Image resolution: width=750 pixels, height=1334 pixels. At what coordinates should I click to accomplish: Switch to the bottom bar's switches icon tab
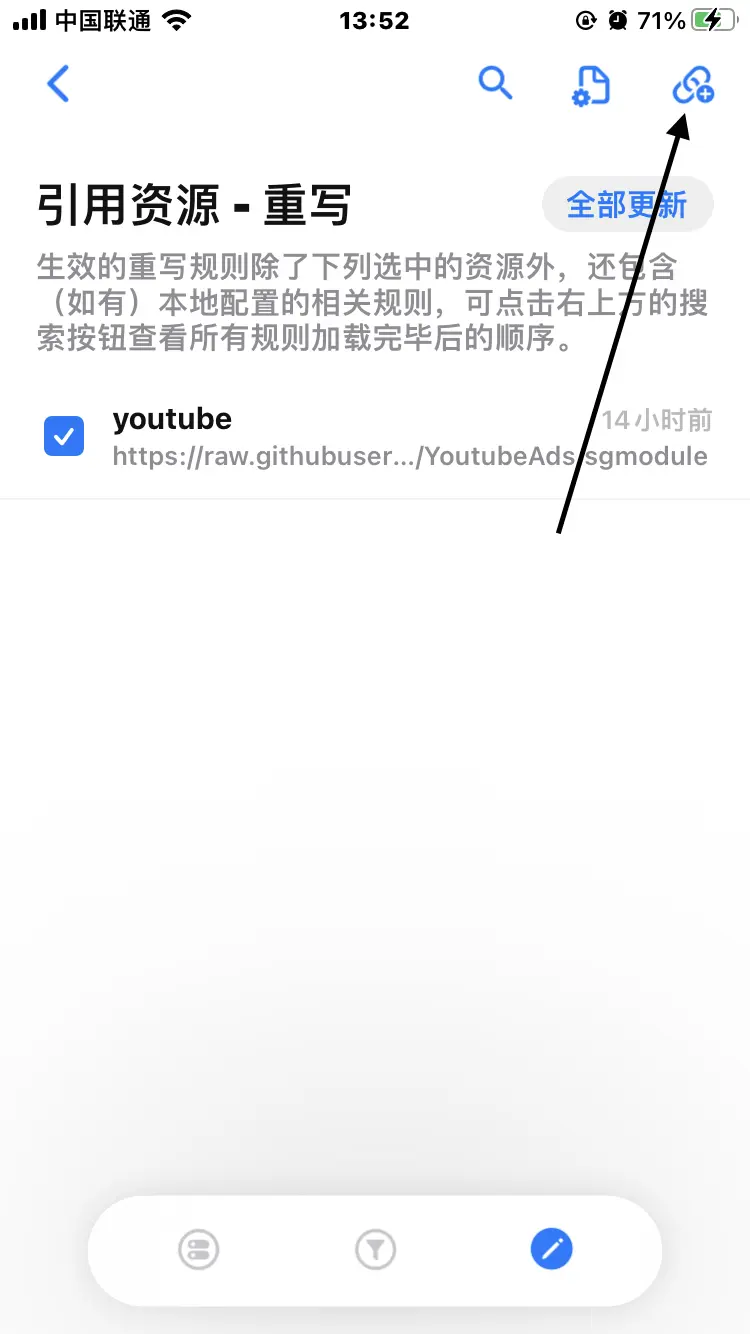pyautogui.click(x=198, y=1249)
